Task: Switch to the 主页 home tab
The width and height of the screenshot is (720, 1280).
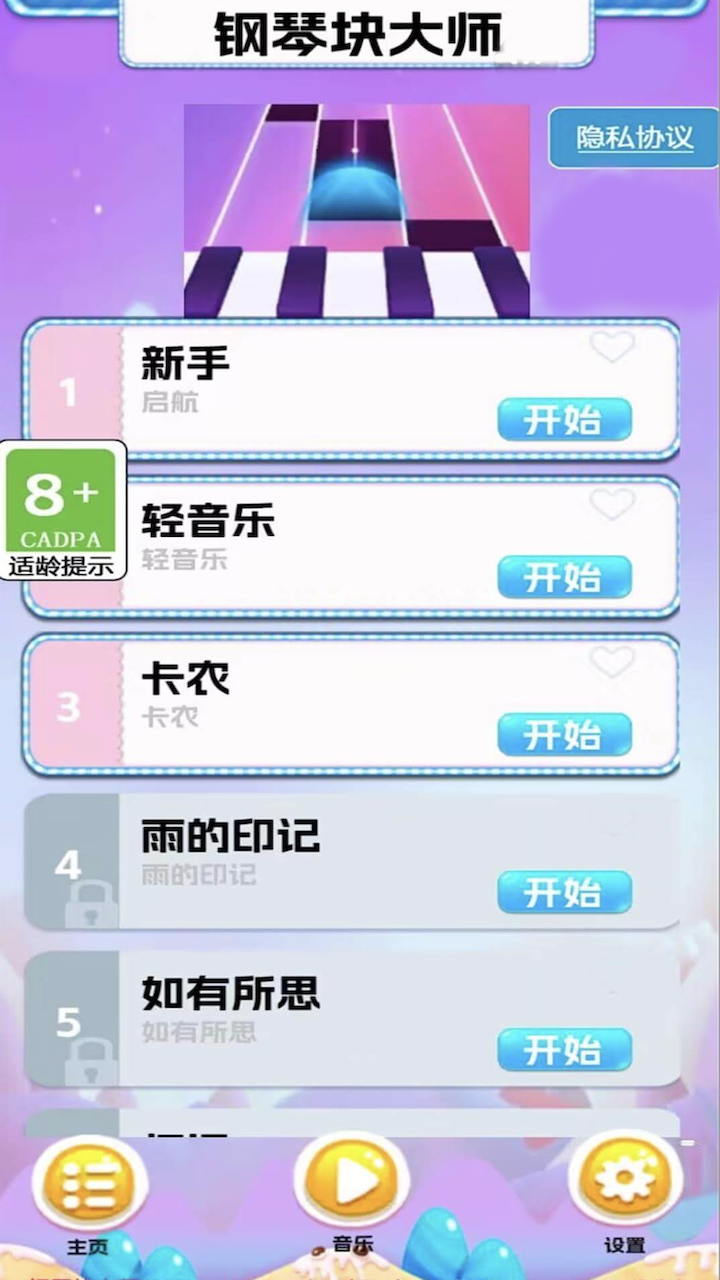Action: [89, 1188]
